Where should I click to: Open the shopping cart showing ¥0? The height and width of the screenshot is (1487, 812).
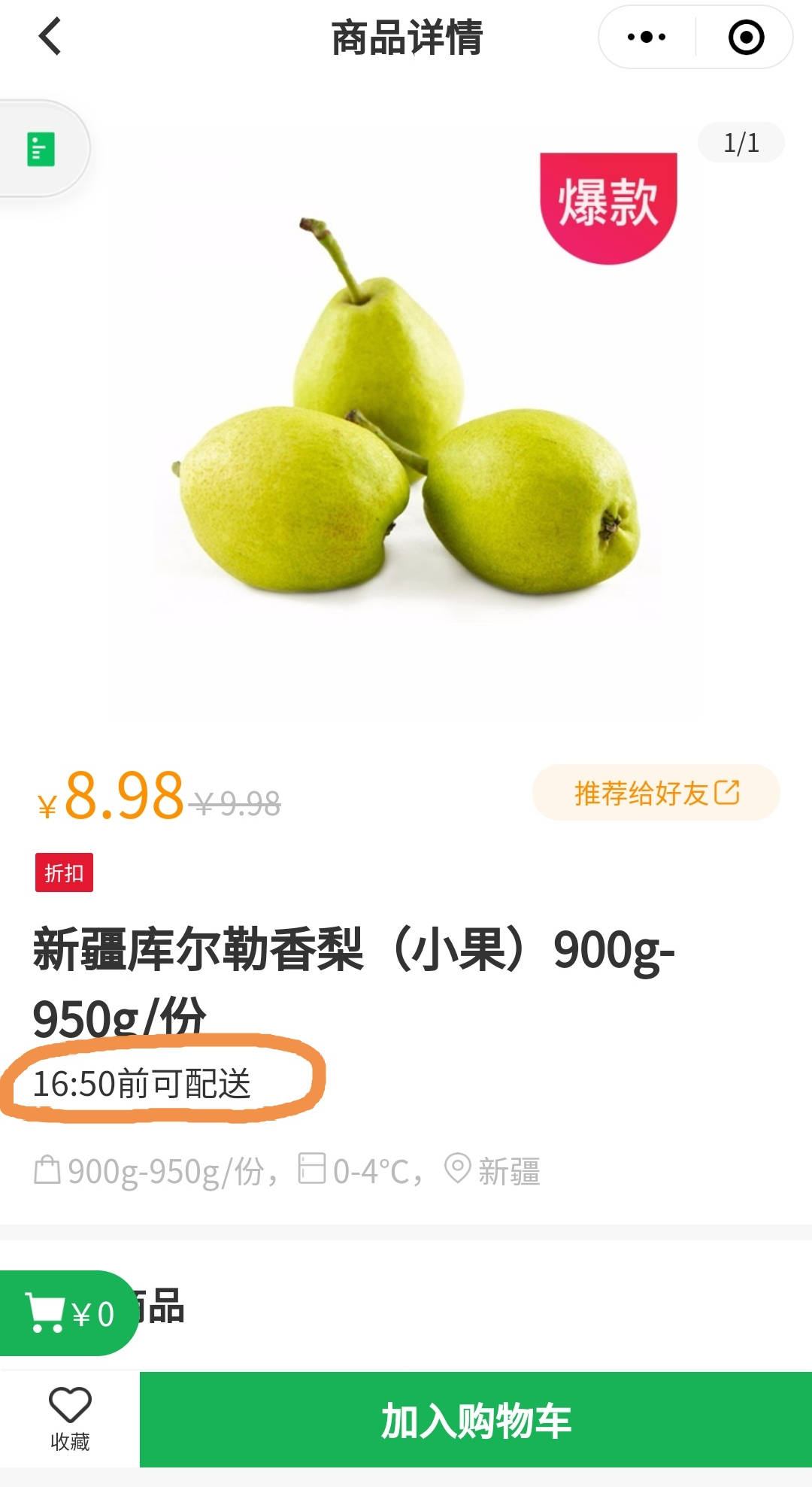(x=68, y=1313)
